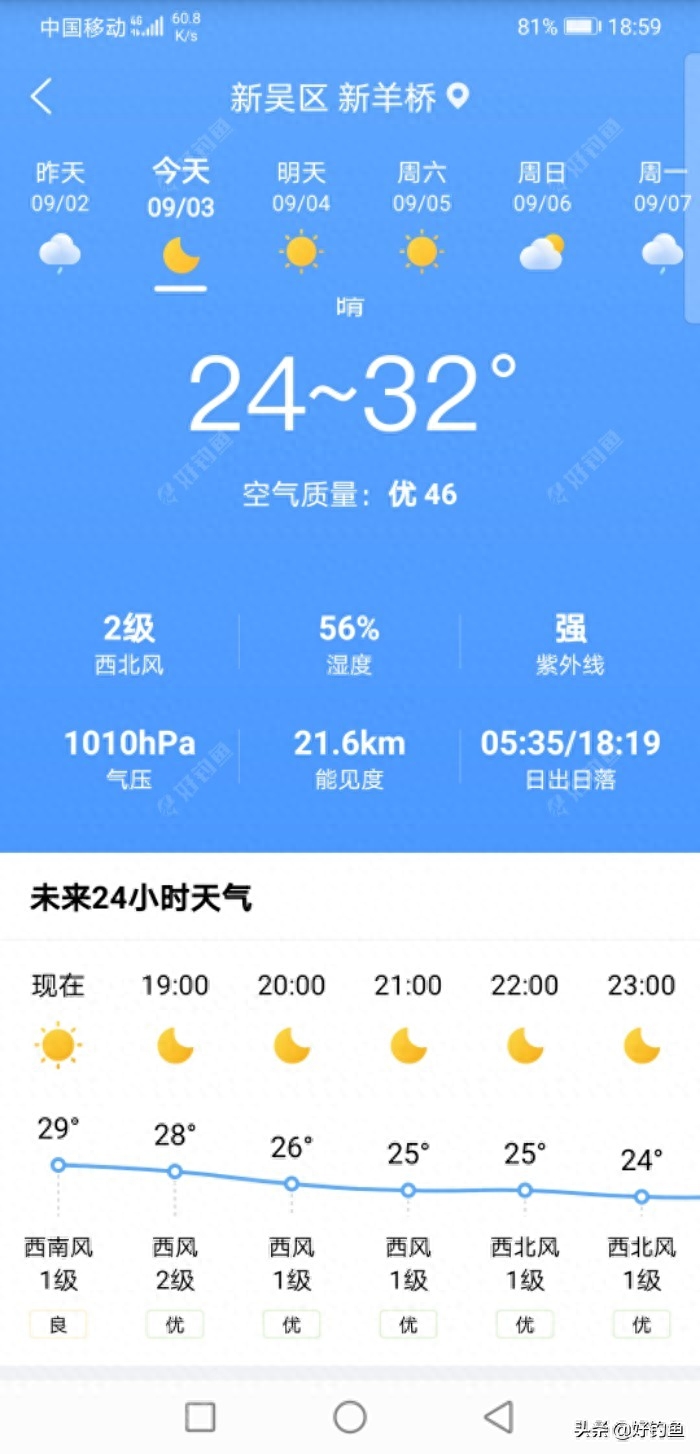Select yesterday 昨天 09/02 forecast
700x1454 pixels.
click(60, 216)
